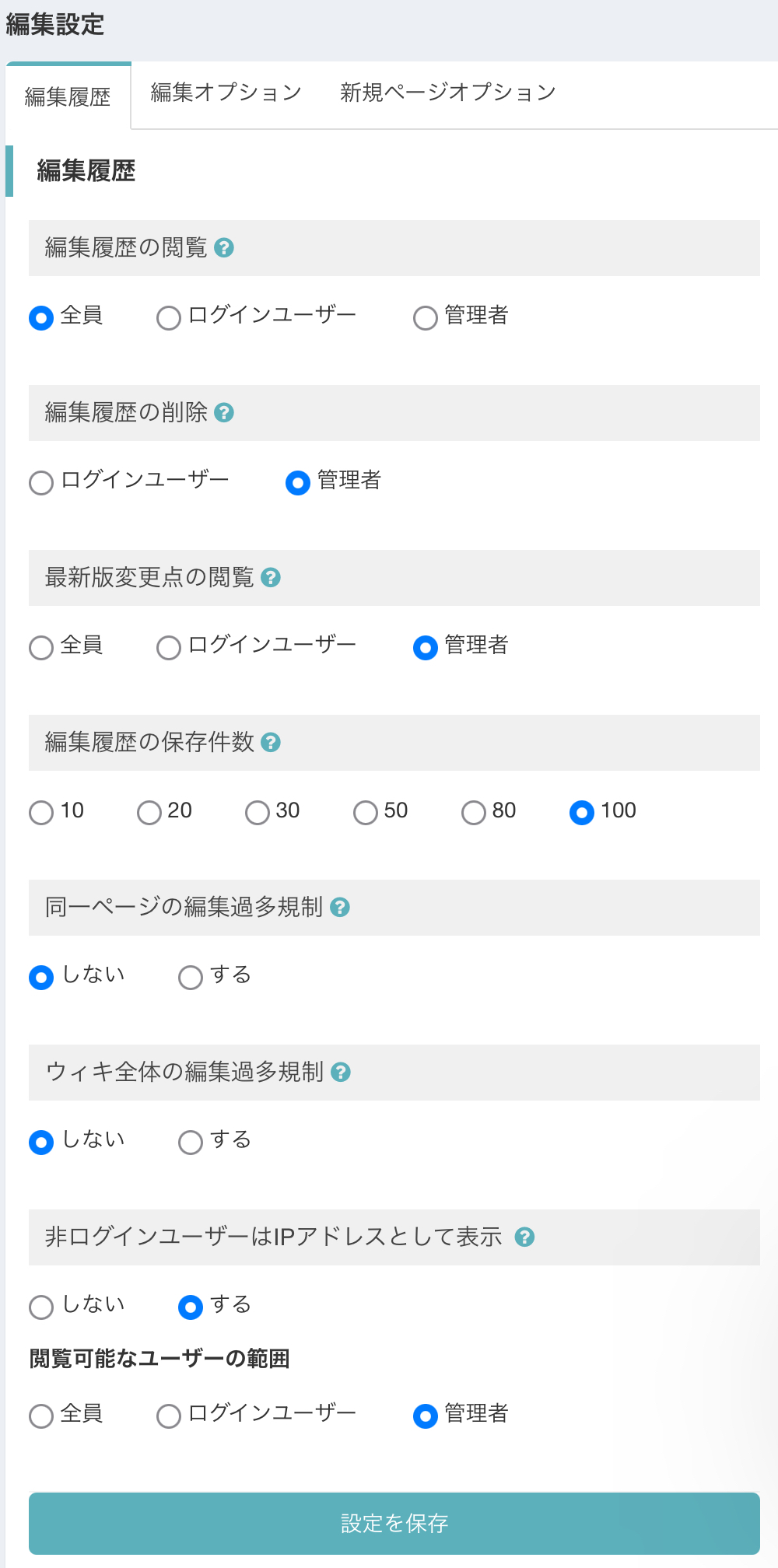Select ログインユーザー for 編集履歴の削除
The image size is (778, 1568).
click(41, 483)
